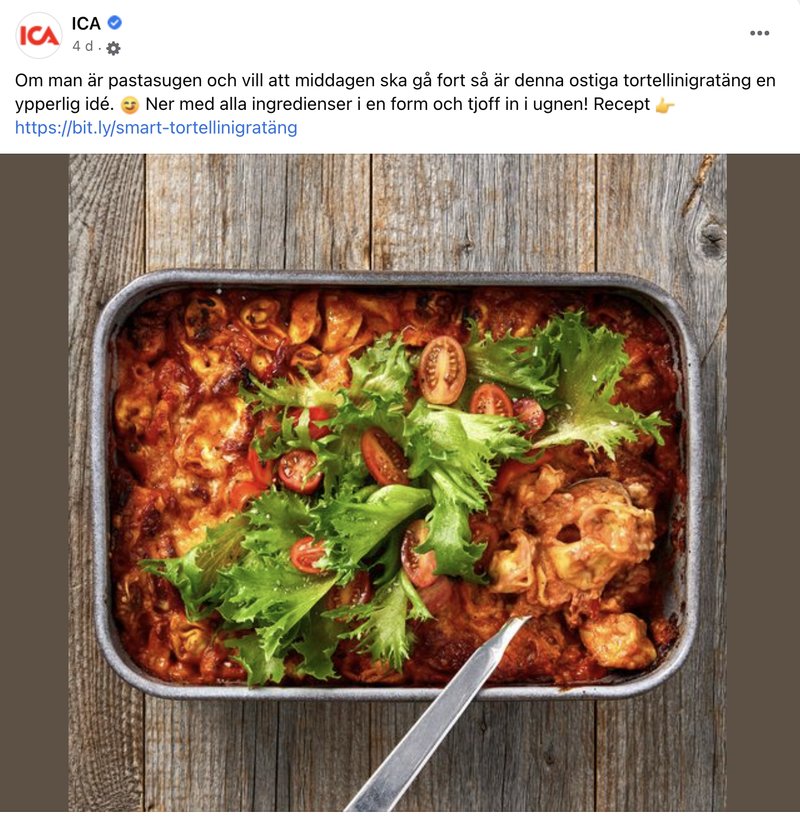Image resolution: width=800 pixels, height=822 pixels.
Task: Open the post's three-dot options menu
Action: coord(759,33)
